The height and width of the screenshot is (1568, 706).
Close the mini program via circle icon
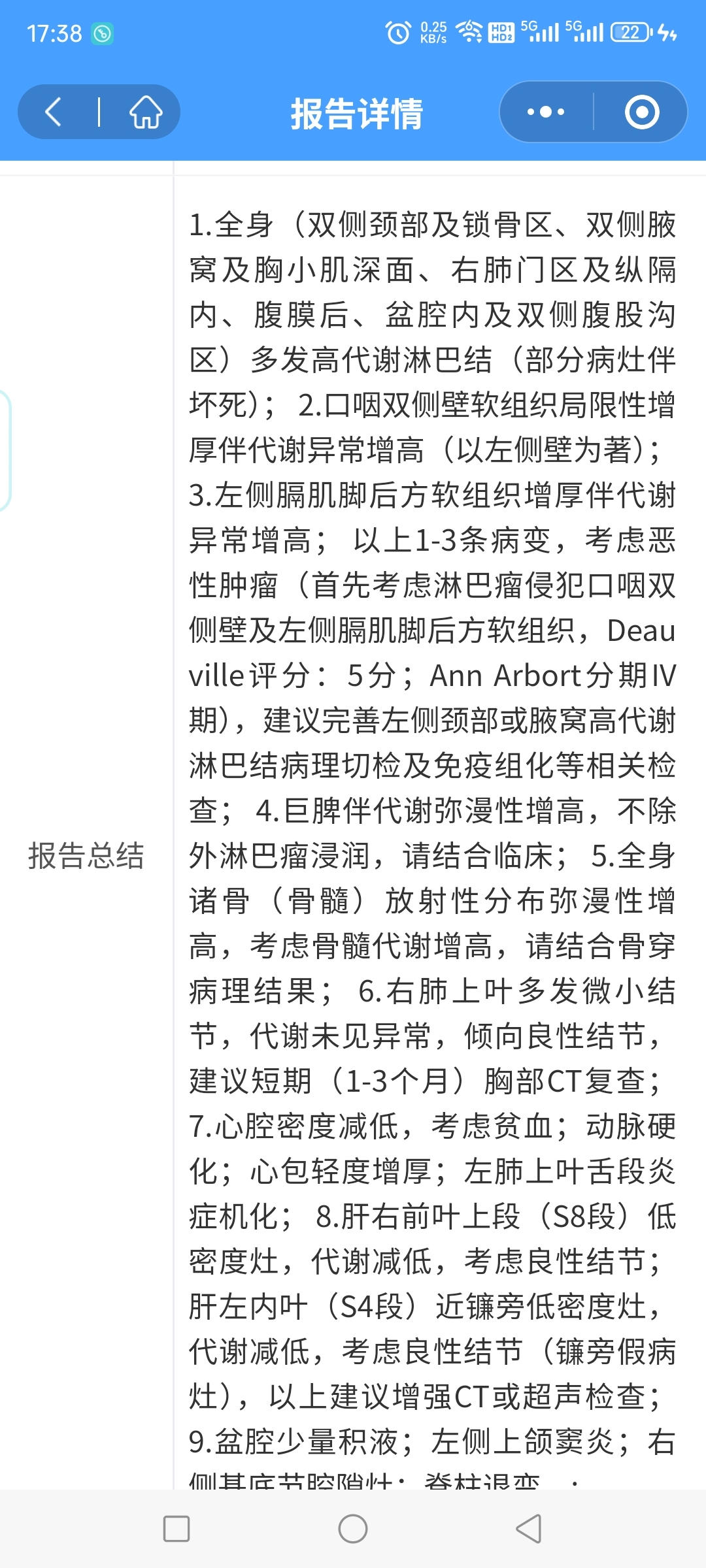tap(642, 112)
